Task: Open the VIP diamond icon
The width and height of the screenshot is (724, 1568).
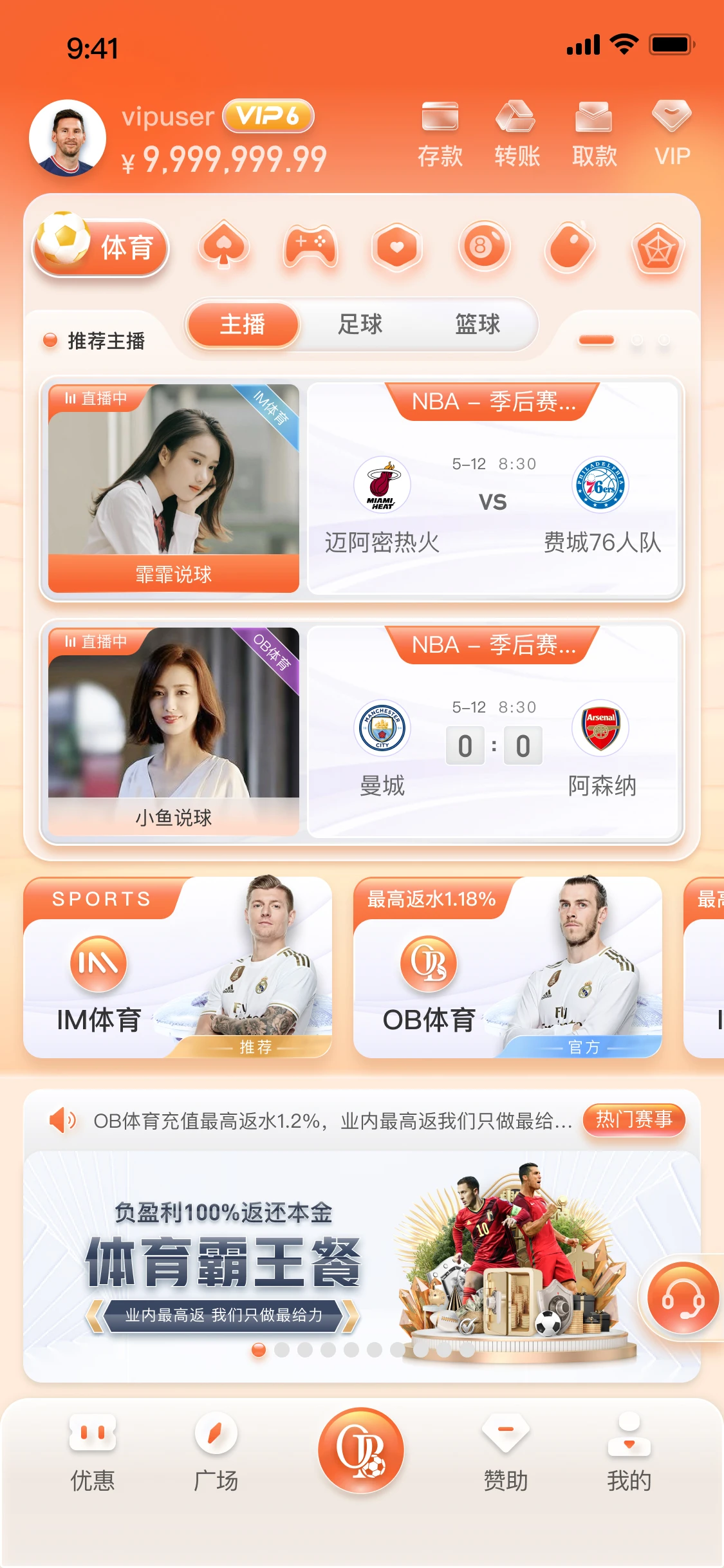Action: (672, 134)
